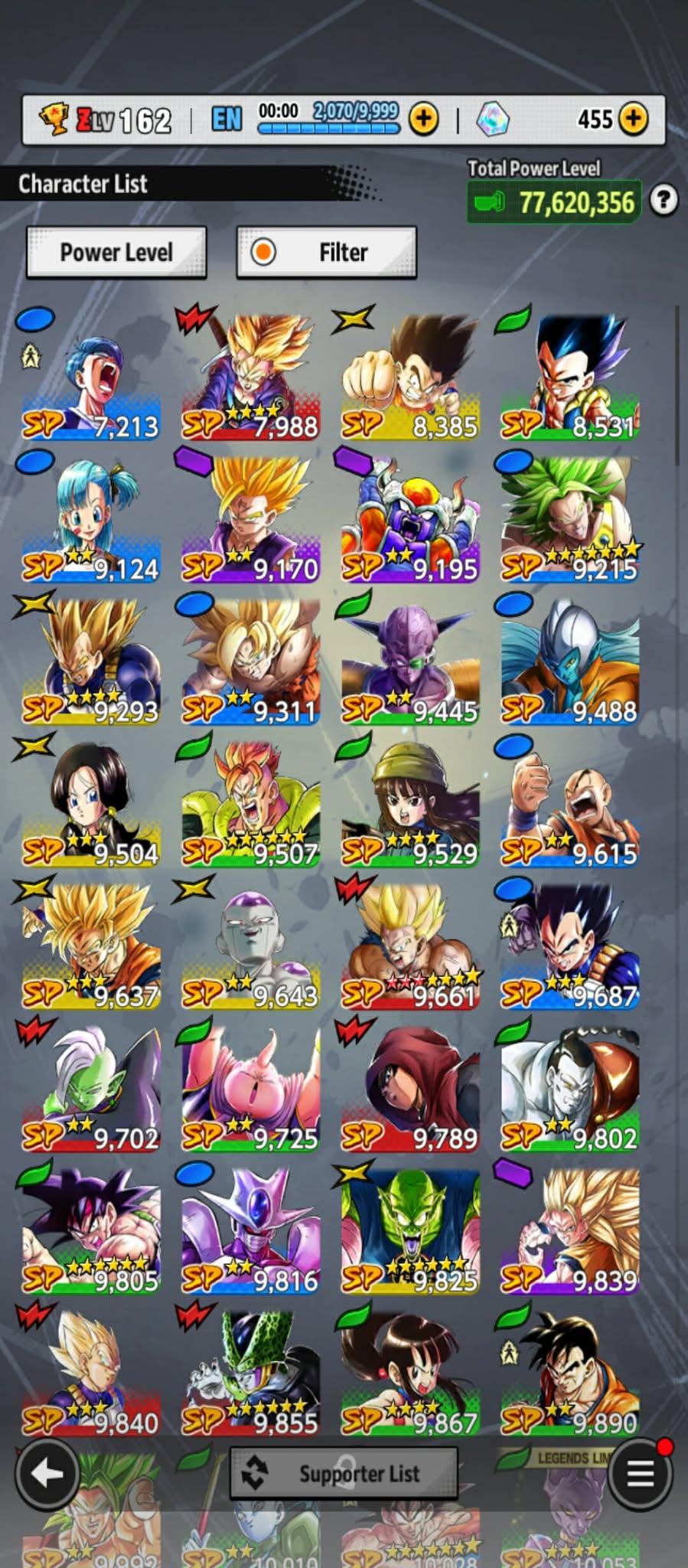Tap the plus icon to refill energy
688x1568 pixels.
[423, 119]
